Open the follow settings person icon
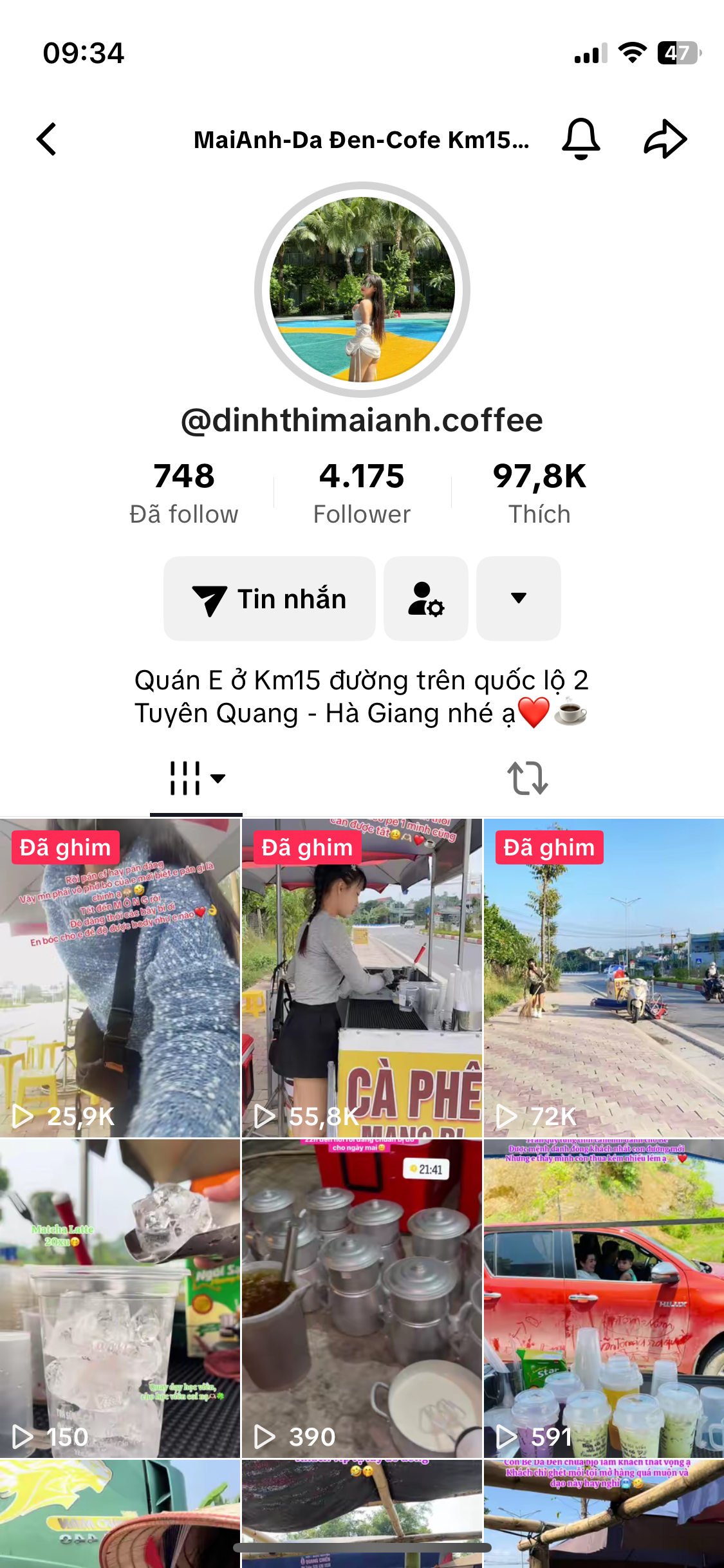 pyautogui.click(x=426, y=599)
